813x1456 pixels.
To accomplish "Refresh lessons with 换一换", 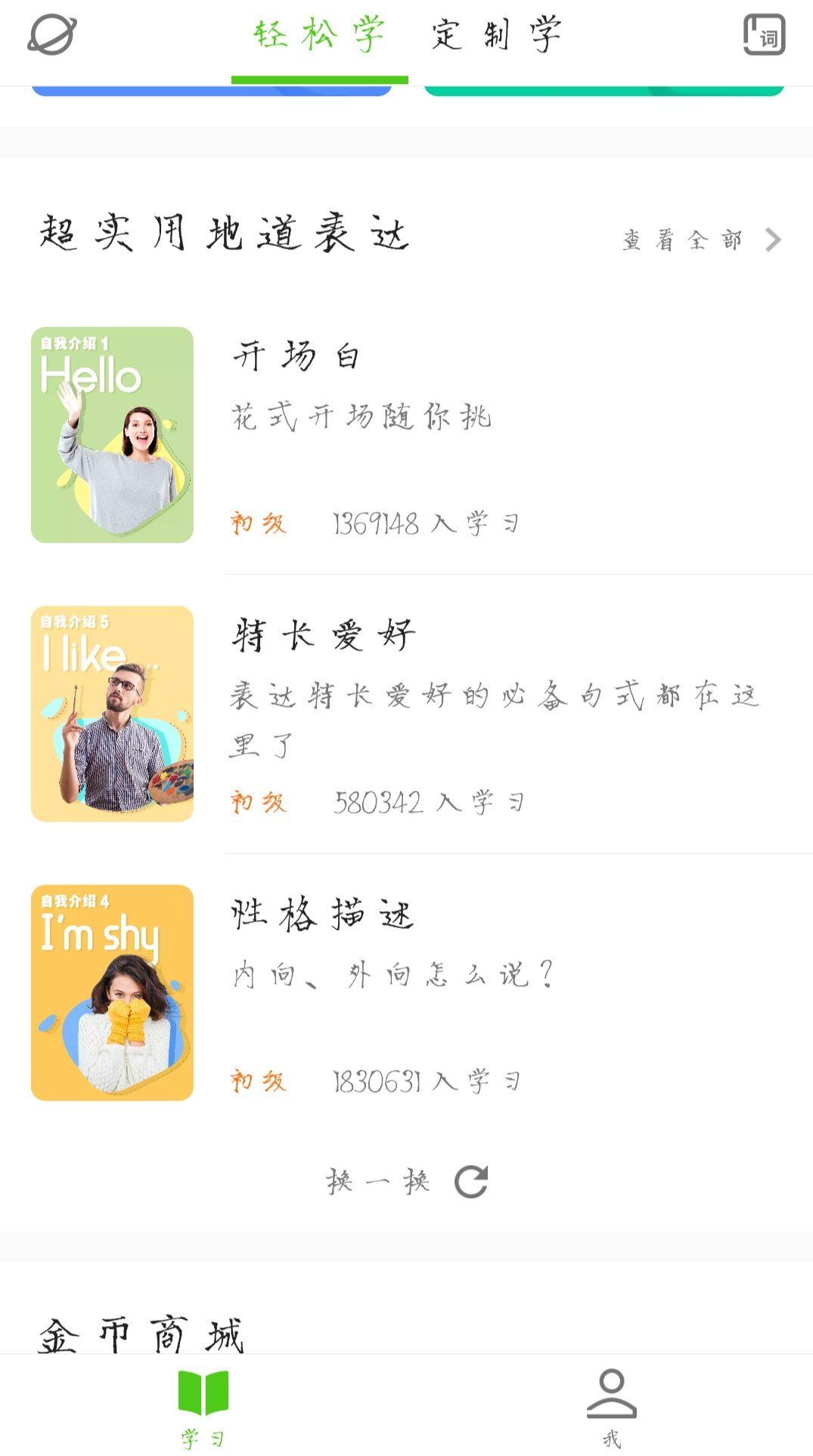I will click(x=407, y=1181).
